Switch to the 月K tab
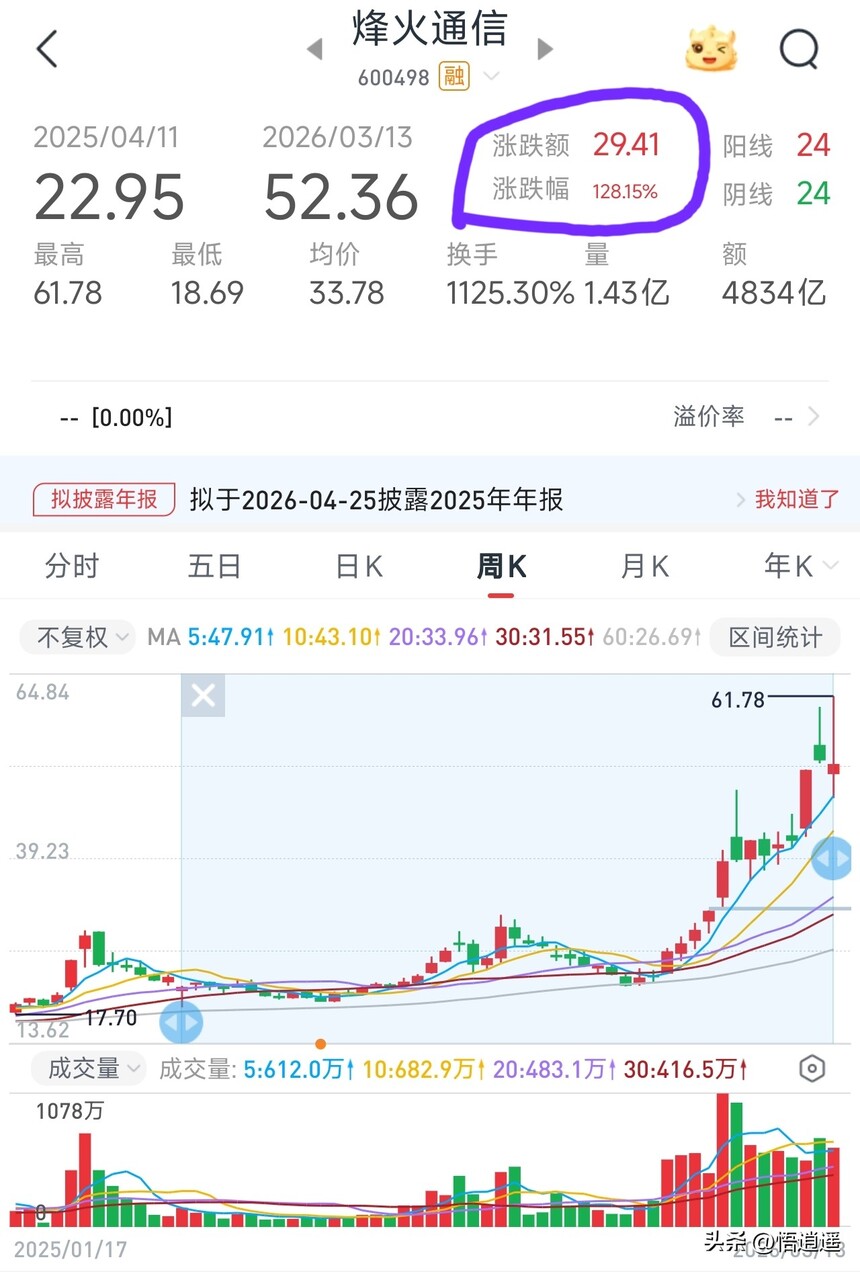The height and width of the screenshot is (1272, 860). click(x=644, y=567)
